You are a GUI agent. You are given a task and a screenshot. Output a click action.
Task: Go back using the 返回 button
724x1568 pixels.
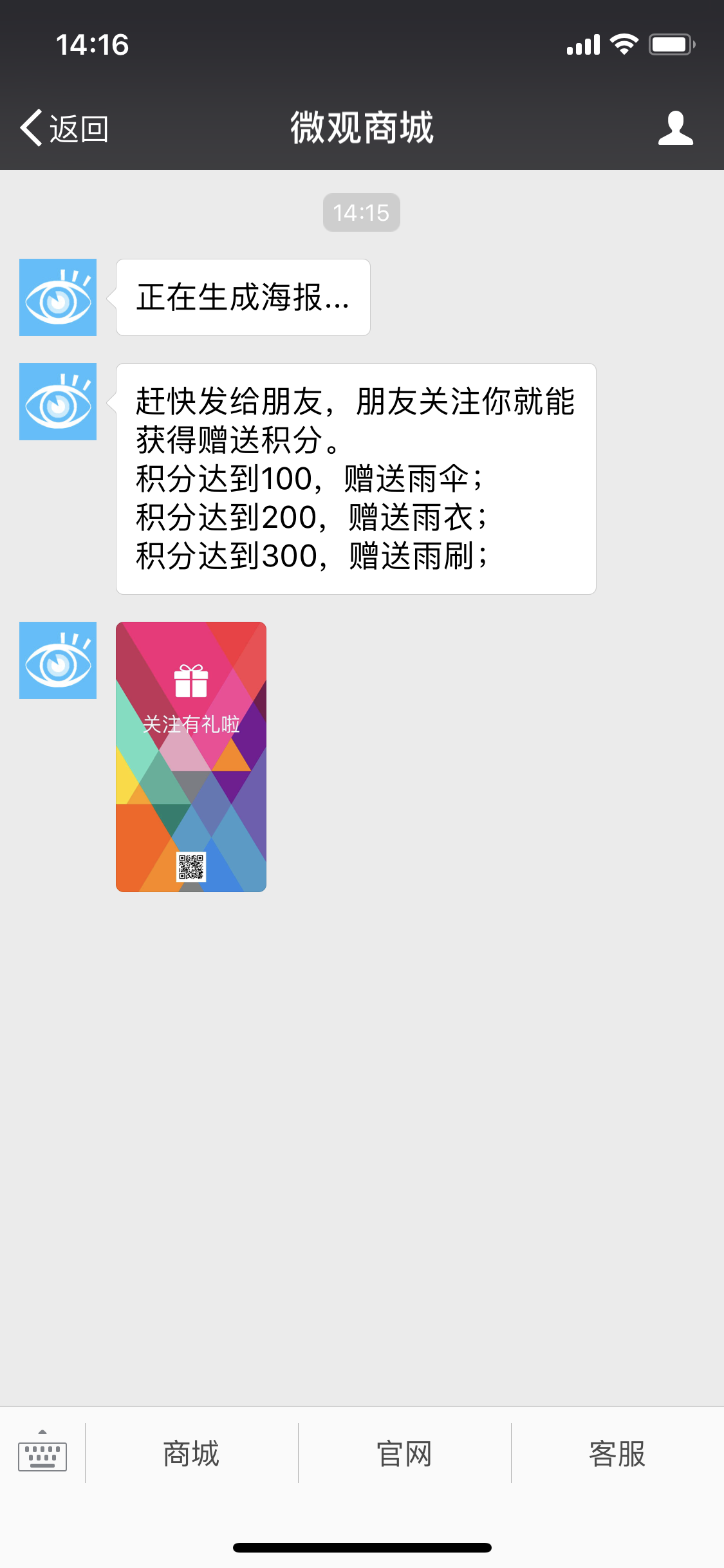point(64,128)
